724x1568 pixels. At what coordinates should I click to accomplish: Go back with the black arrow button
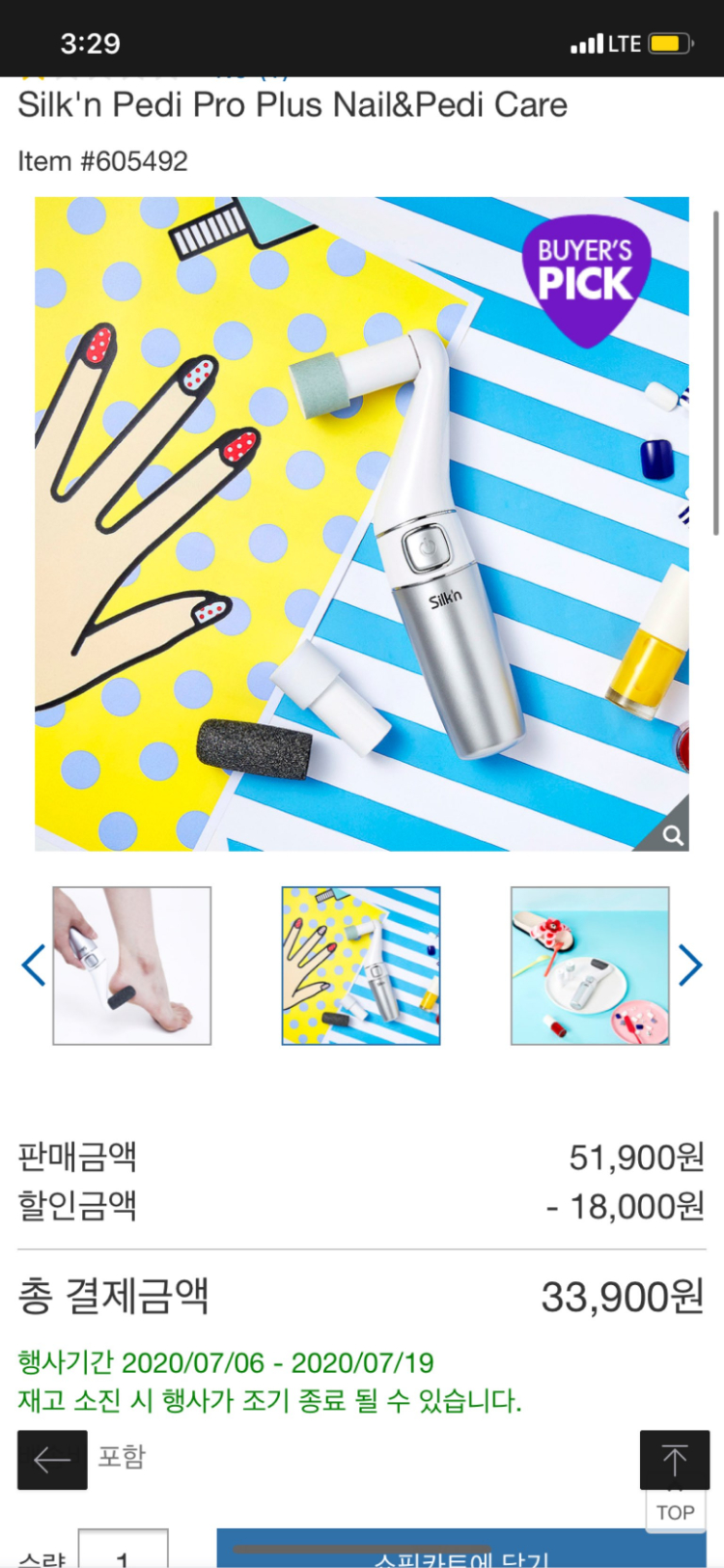52,1459
